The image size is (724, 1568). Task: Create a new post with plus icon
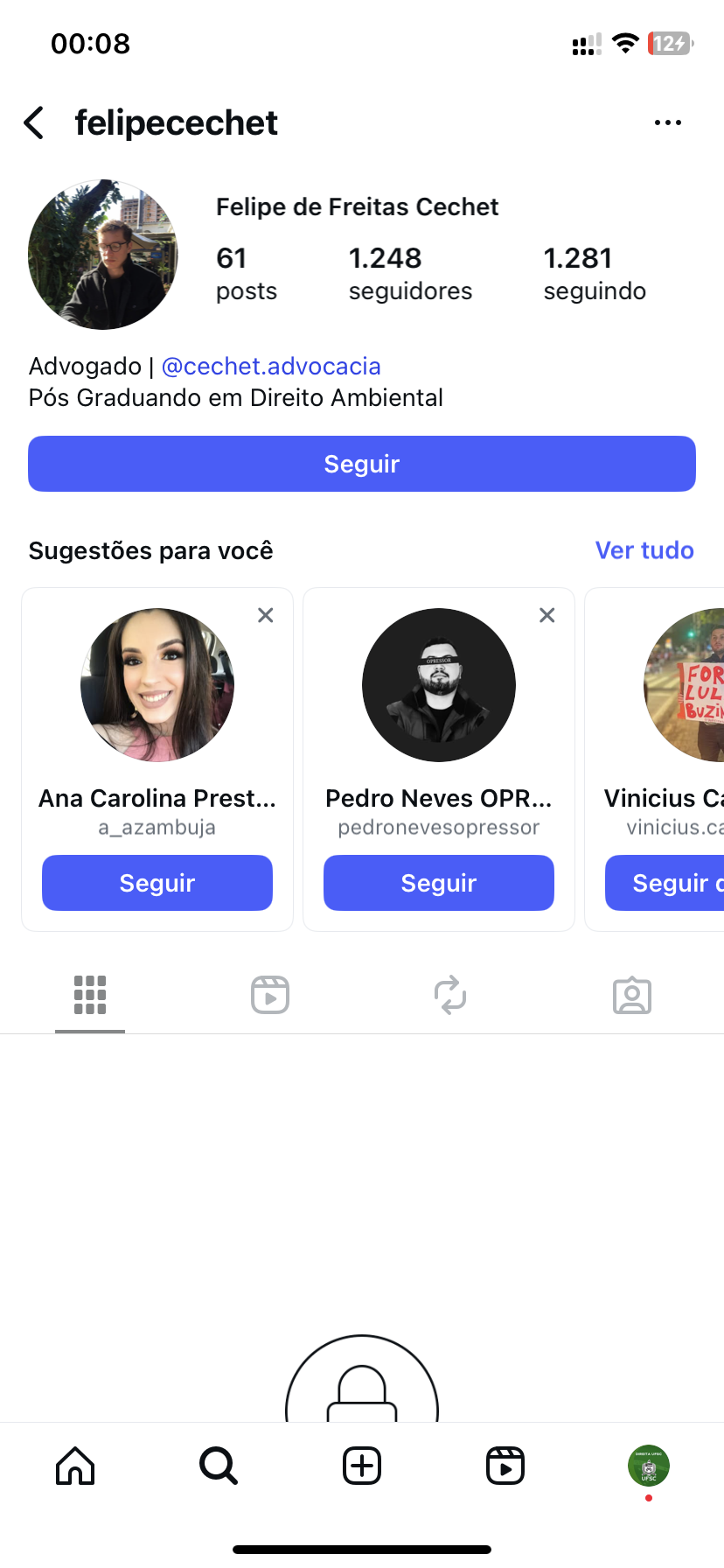362,1466
